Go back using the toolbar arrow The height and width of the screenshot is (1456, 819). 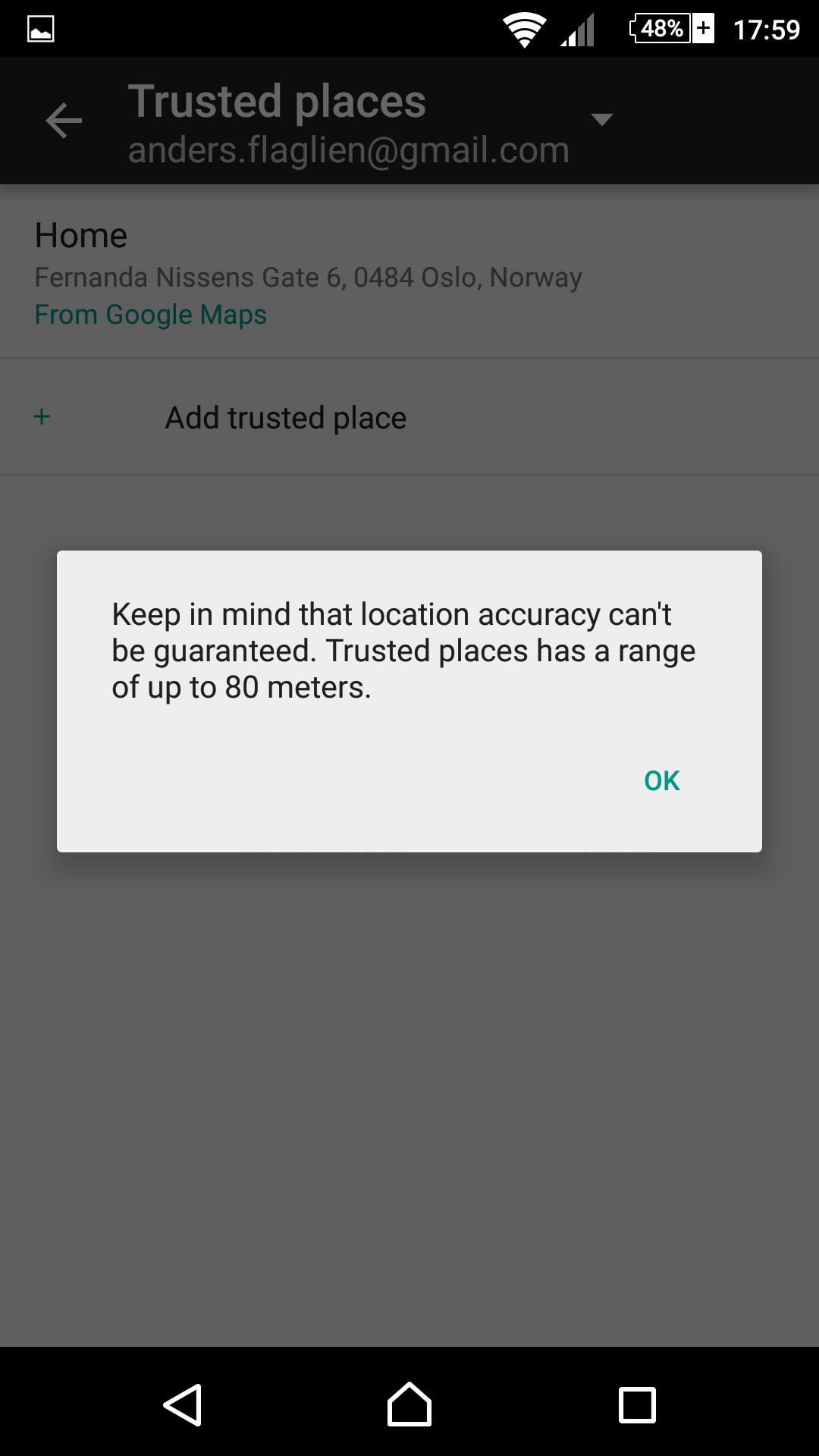click(64, 121)
